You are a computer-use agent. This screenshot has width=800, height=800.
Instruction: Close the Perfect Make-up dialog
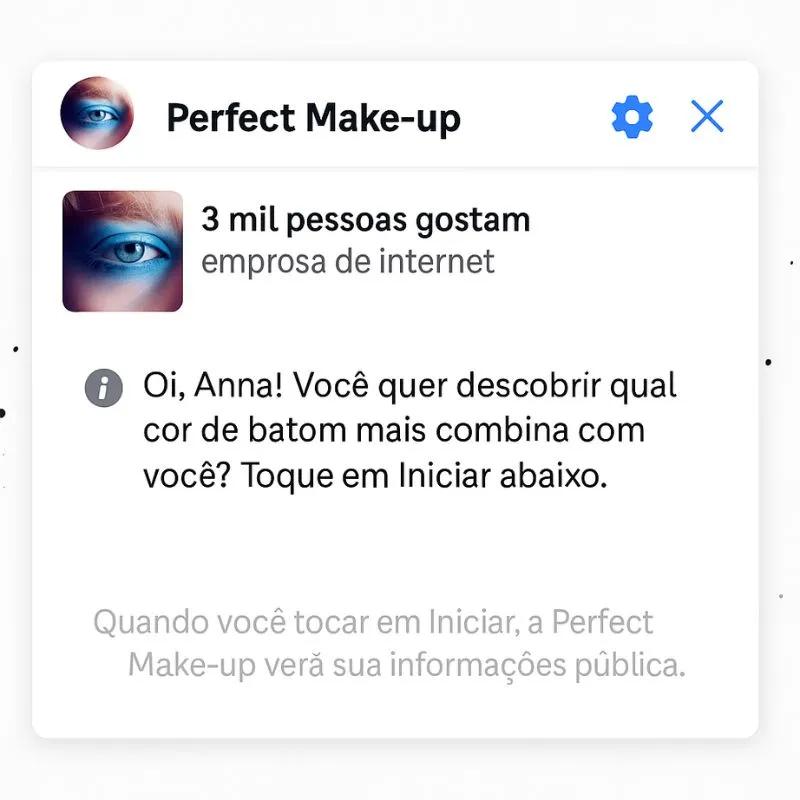click(707, 118)
